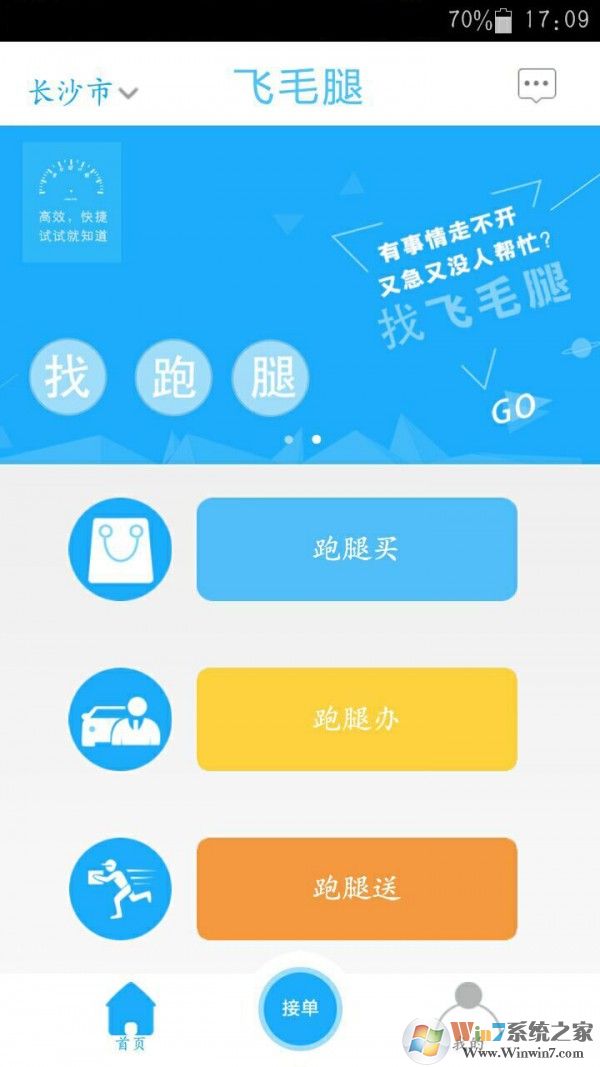Screen dimensions: 600x1067
Task: Tap the car and person icon
Action: [120, 719]
